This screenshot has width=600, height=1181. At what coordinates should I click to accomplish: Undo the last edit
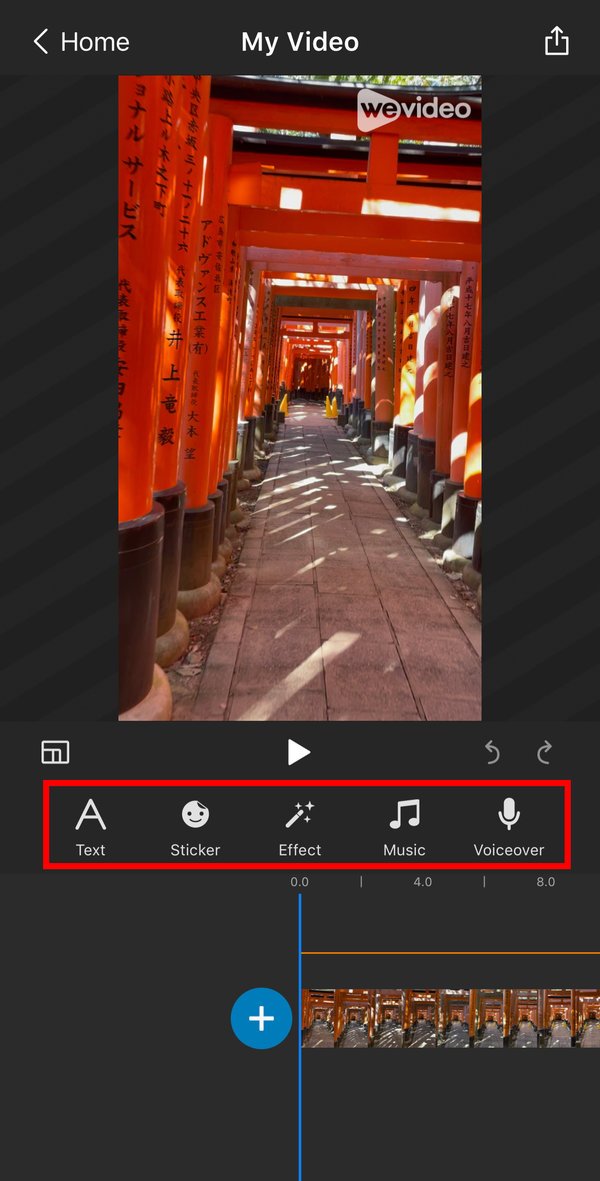click(x=492, y=752)
